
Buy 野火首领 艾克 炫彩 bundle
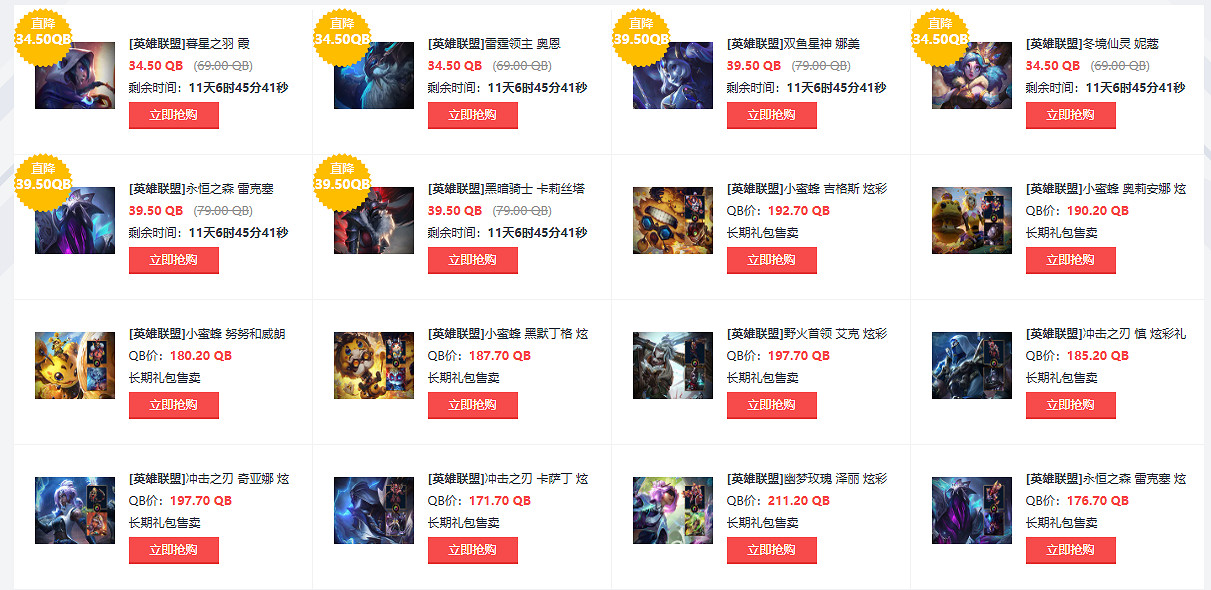click(x=771, y=405)
